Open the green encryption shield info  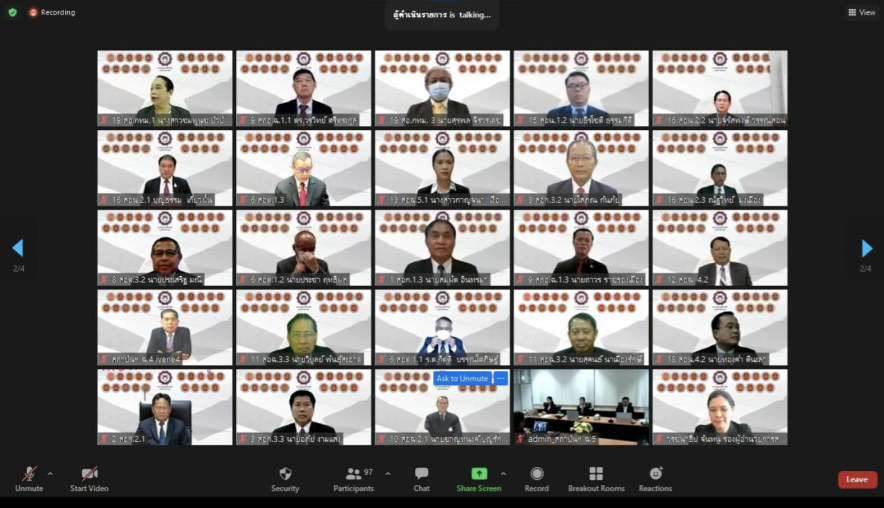[x=12, y=12]
